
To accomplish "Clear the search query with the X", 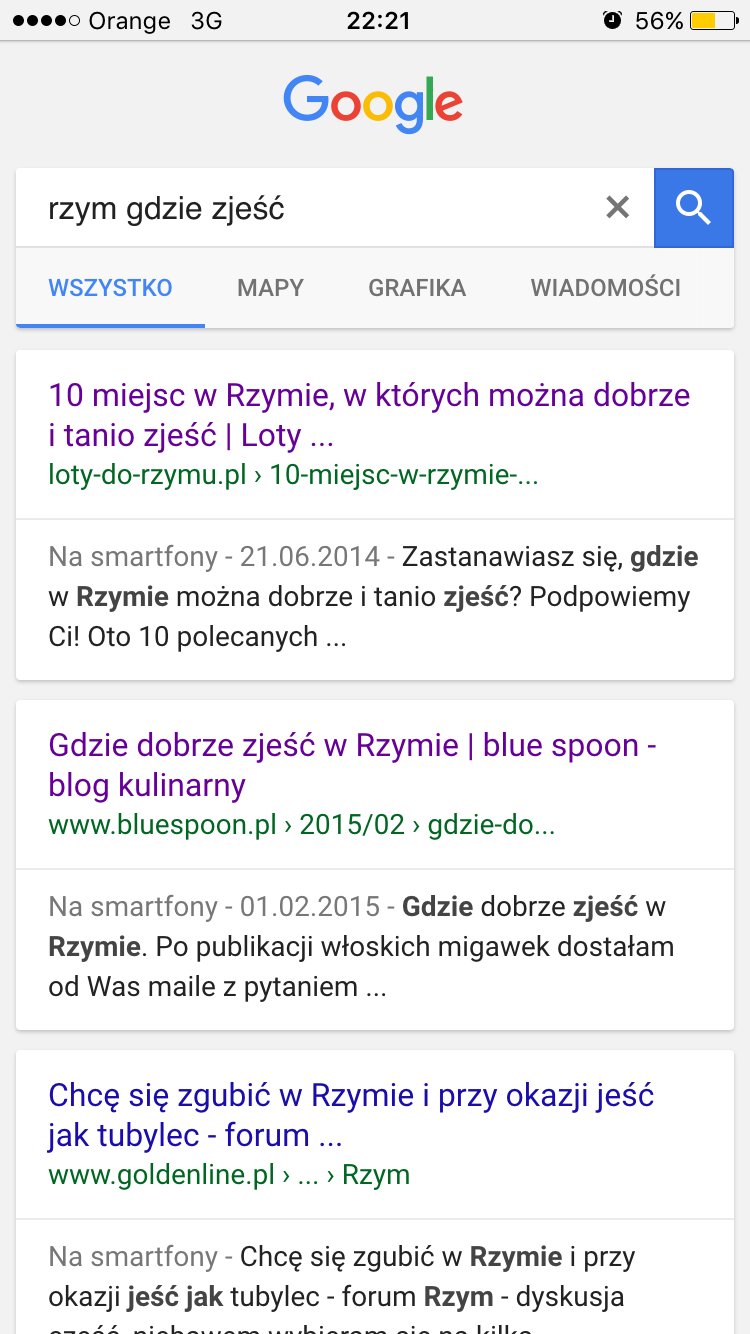I will [618, 208].
